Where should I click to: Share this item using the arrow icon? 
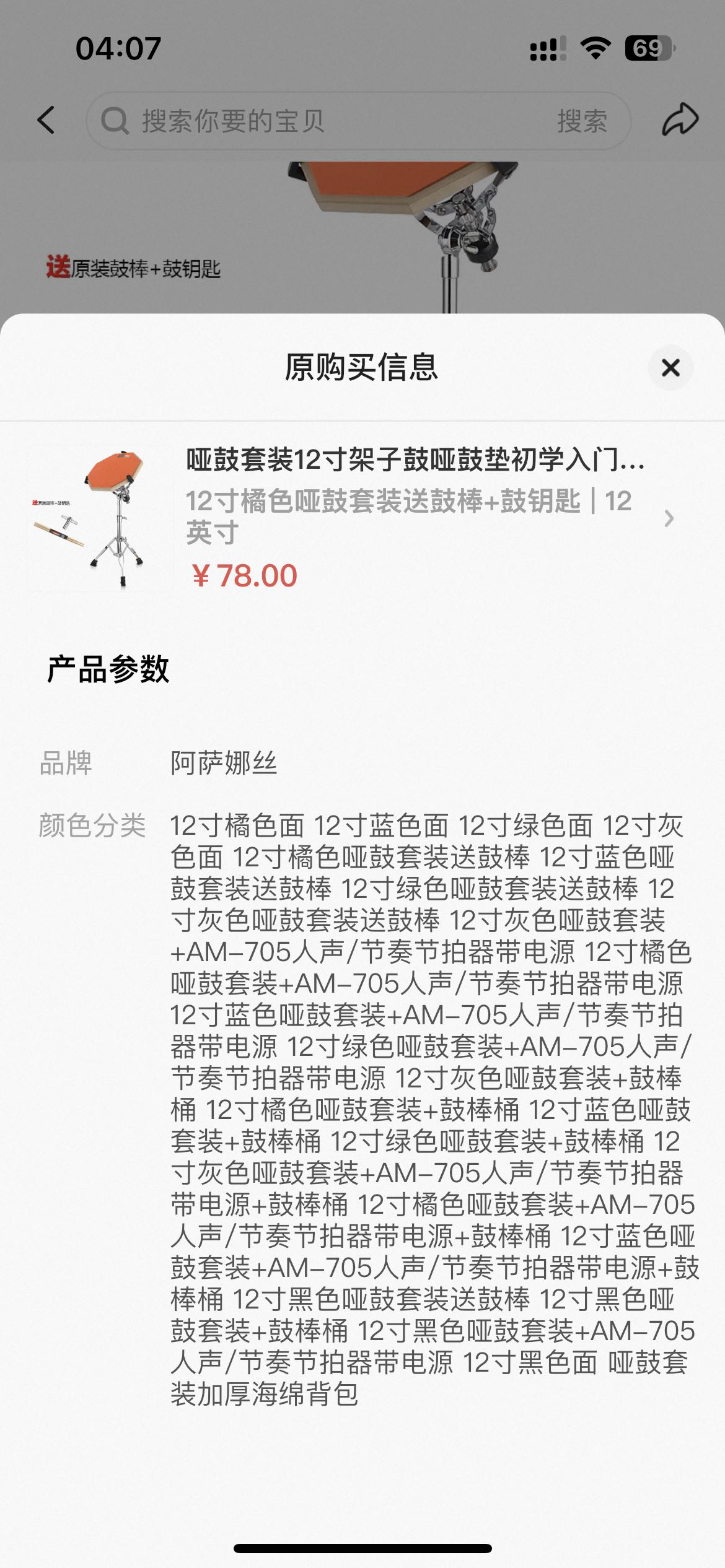tap(680, 120)
